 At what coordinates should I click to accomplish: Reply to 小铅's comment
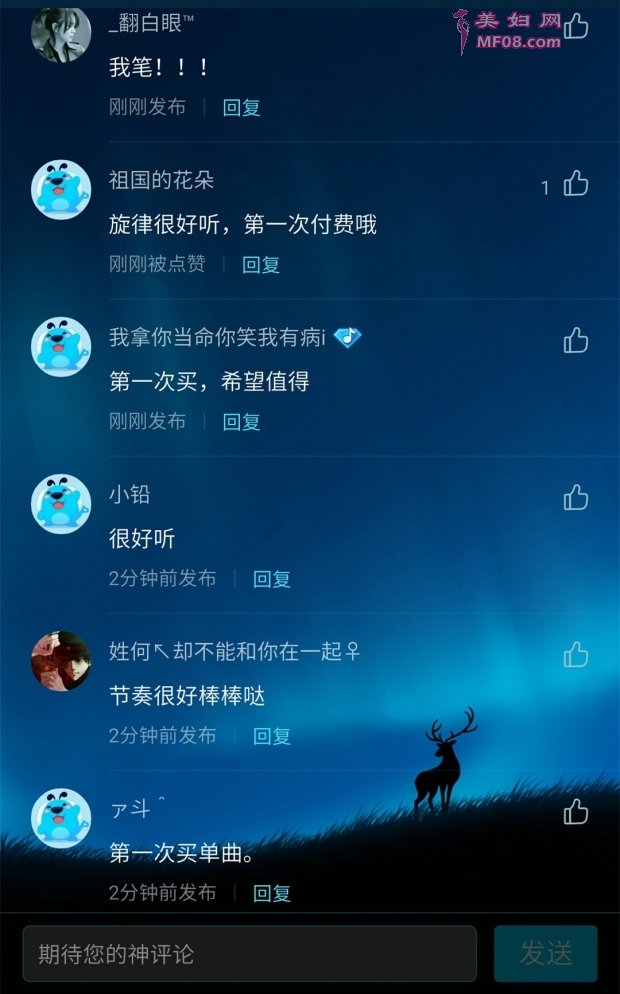(x=271, y=579)
